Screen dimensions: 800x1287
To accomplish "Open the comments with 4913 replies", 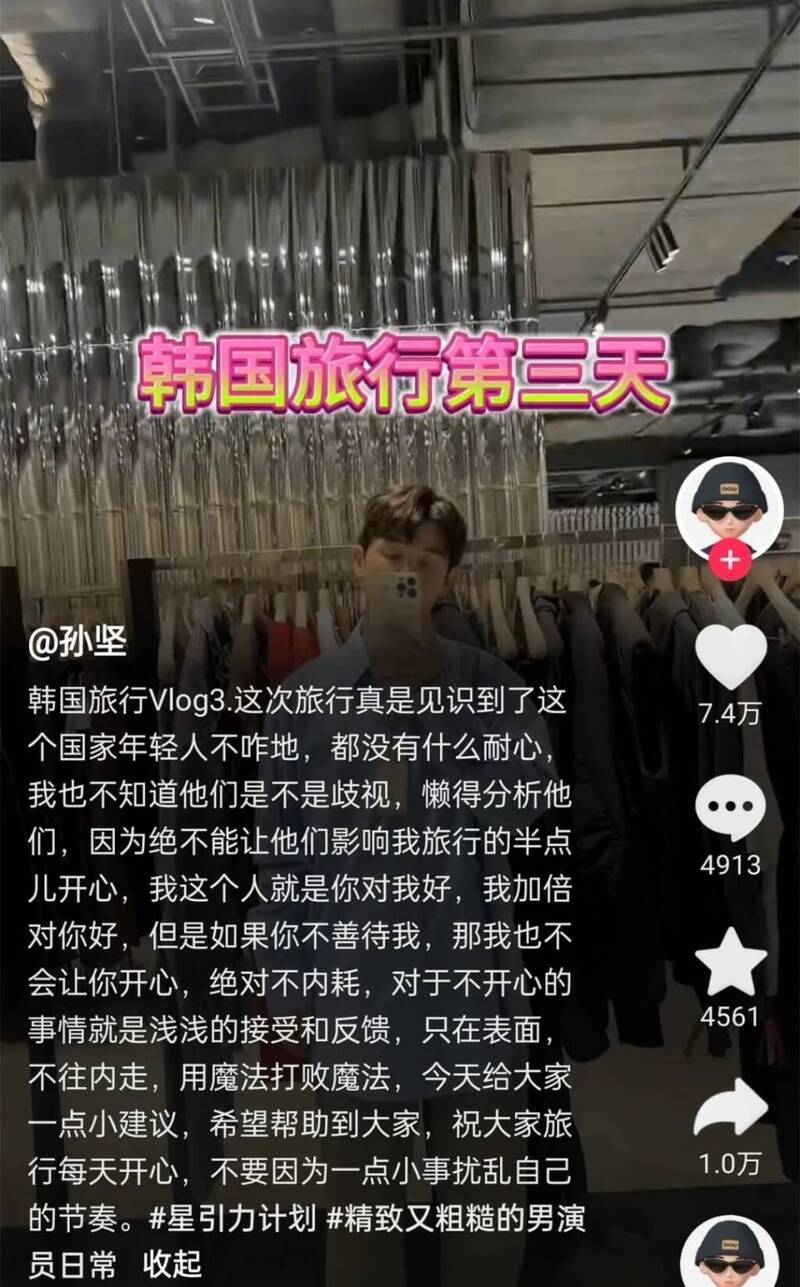I will pos(730,808).
